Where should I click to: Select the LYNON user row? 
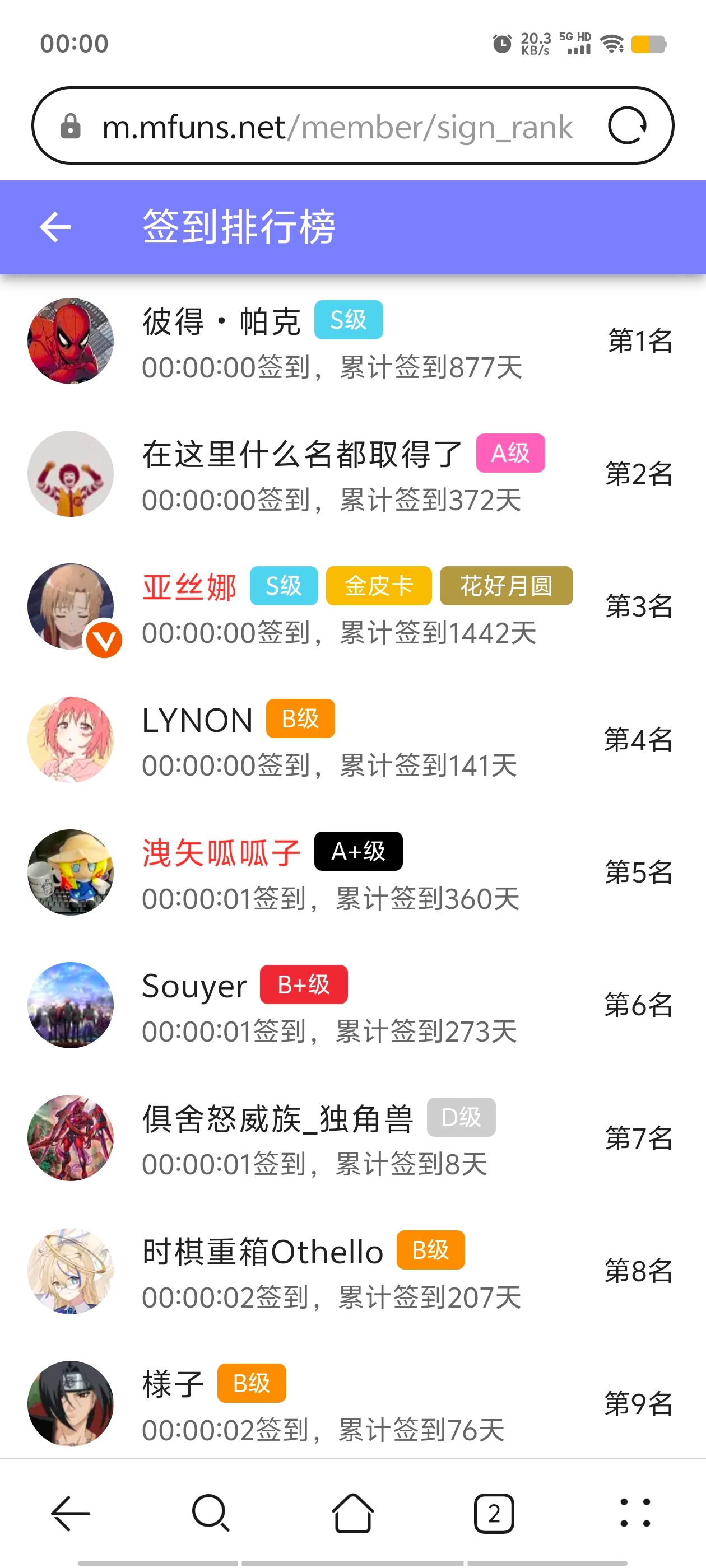[332, 739]
